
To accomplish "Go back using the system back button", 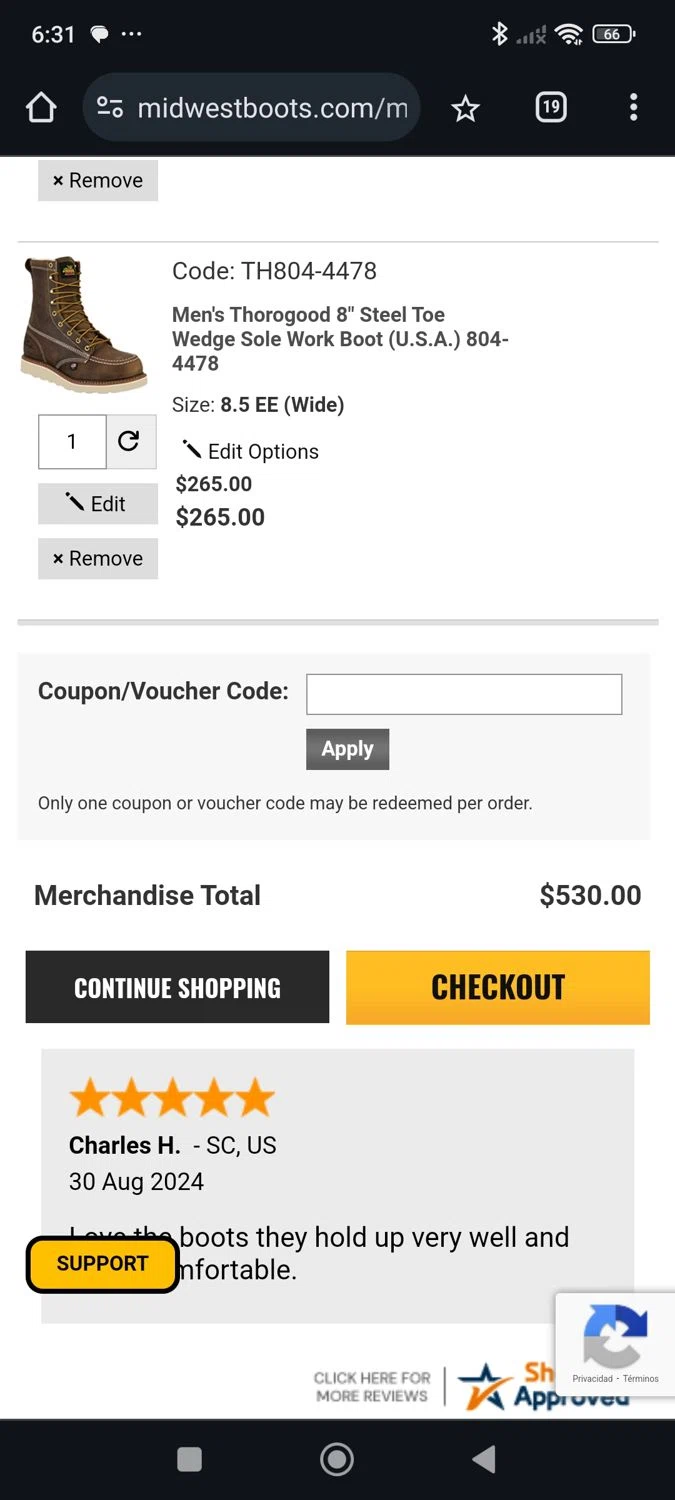I will pyautogui.click(x=484, y=1459).
